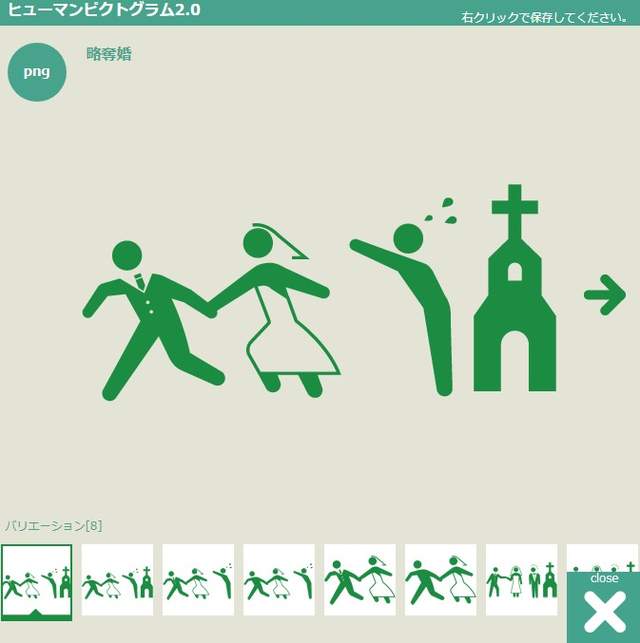This screenshot has width=640, height=643.
Task: Choose the variation with suited groom and bride only
Action: 359,580
